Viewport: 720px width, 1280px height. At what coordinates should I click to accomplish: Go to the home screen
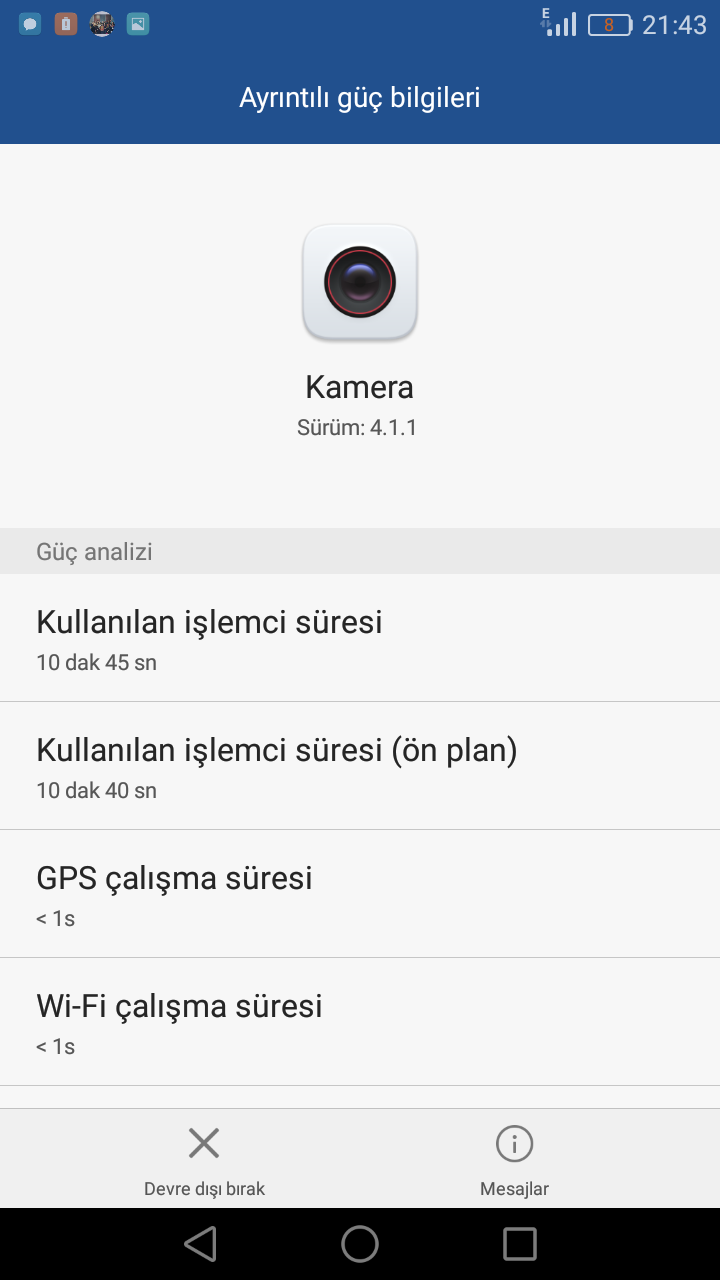click(360, 1244)
